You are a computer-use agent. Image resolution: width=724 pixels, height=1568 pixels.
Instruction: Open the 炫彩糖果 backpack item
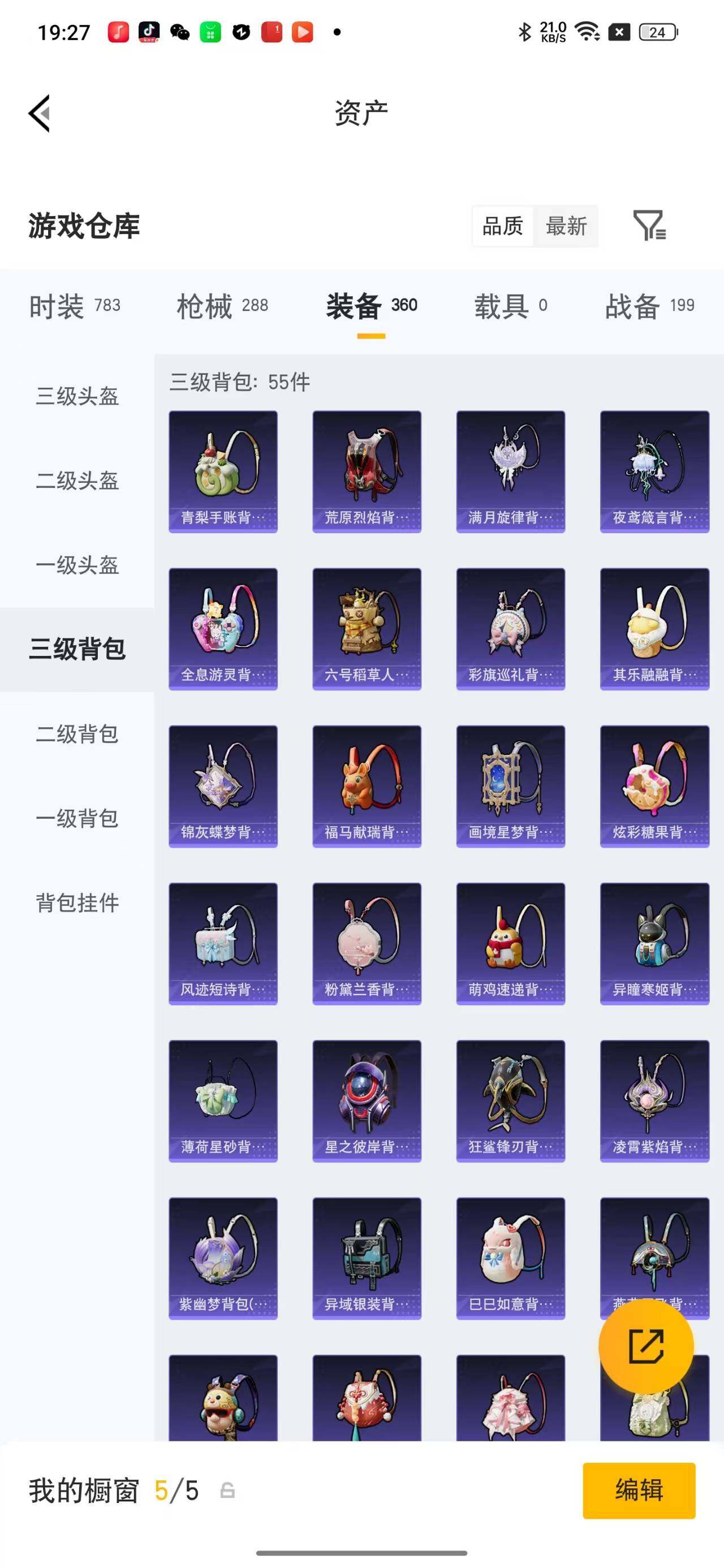(654, 787)
